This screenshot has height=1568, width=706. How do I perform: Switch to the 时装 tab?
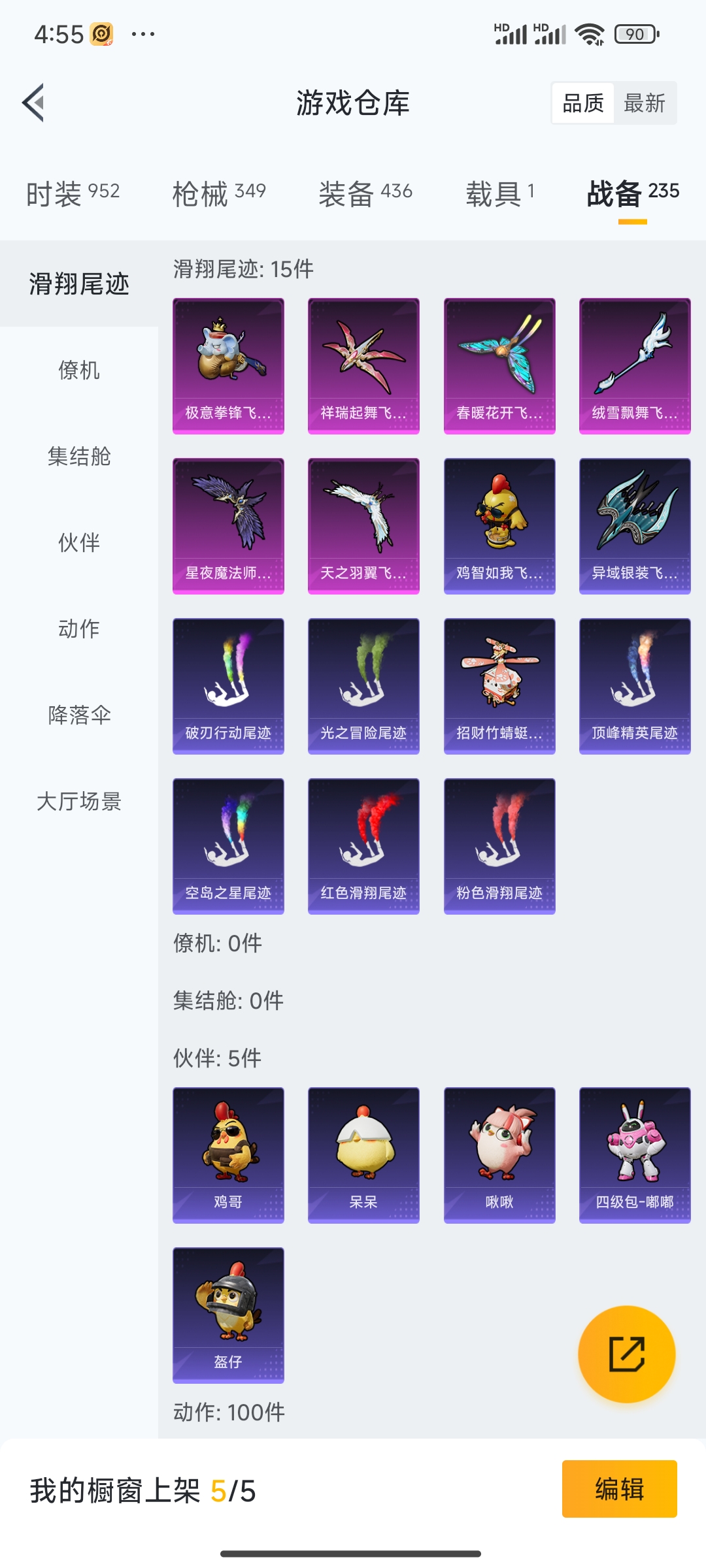[x=72, y=192]
